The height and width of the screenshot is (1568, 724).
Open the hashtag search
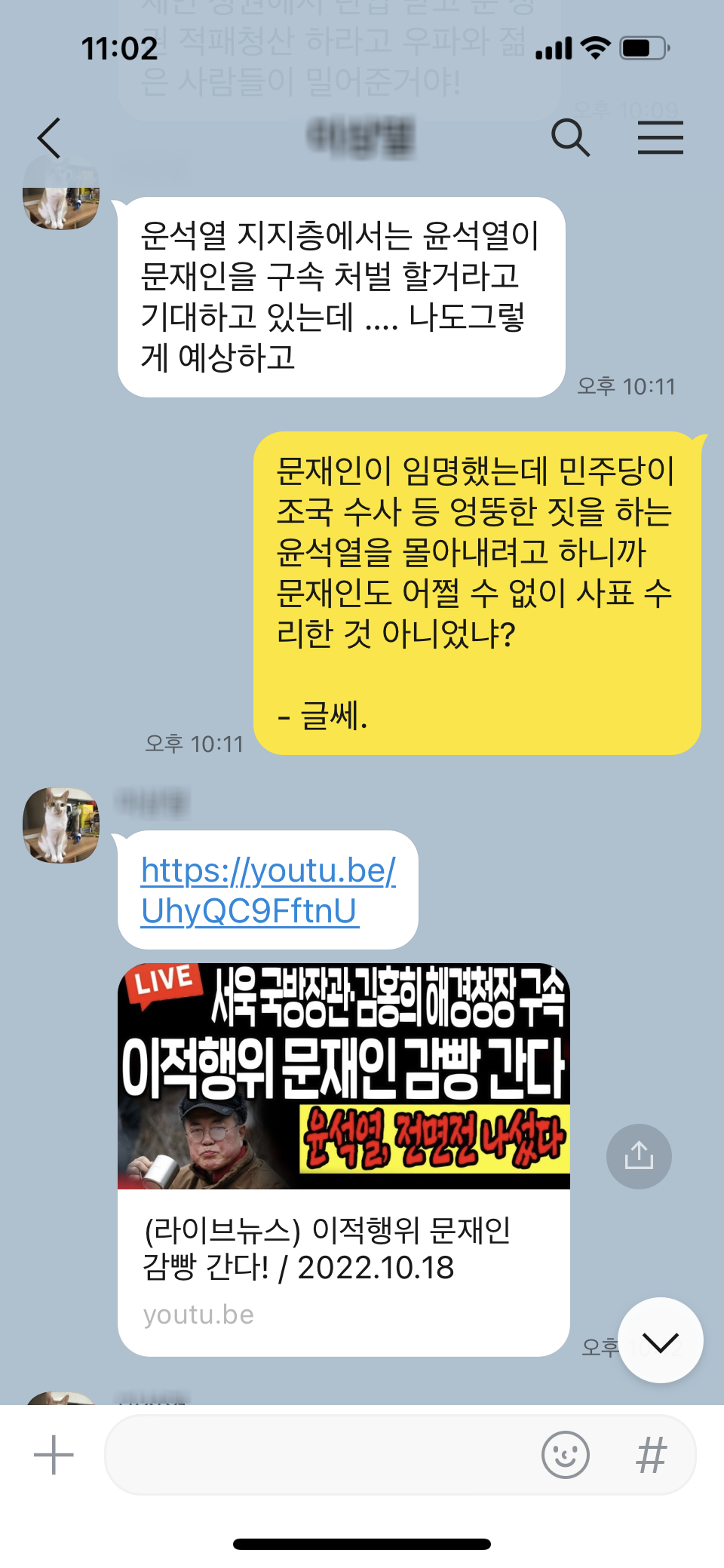[652, 1455]
